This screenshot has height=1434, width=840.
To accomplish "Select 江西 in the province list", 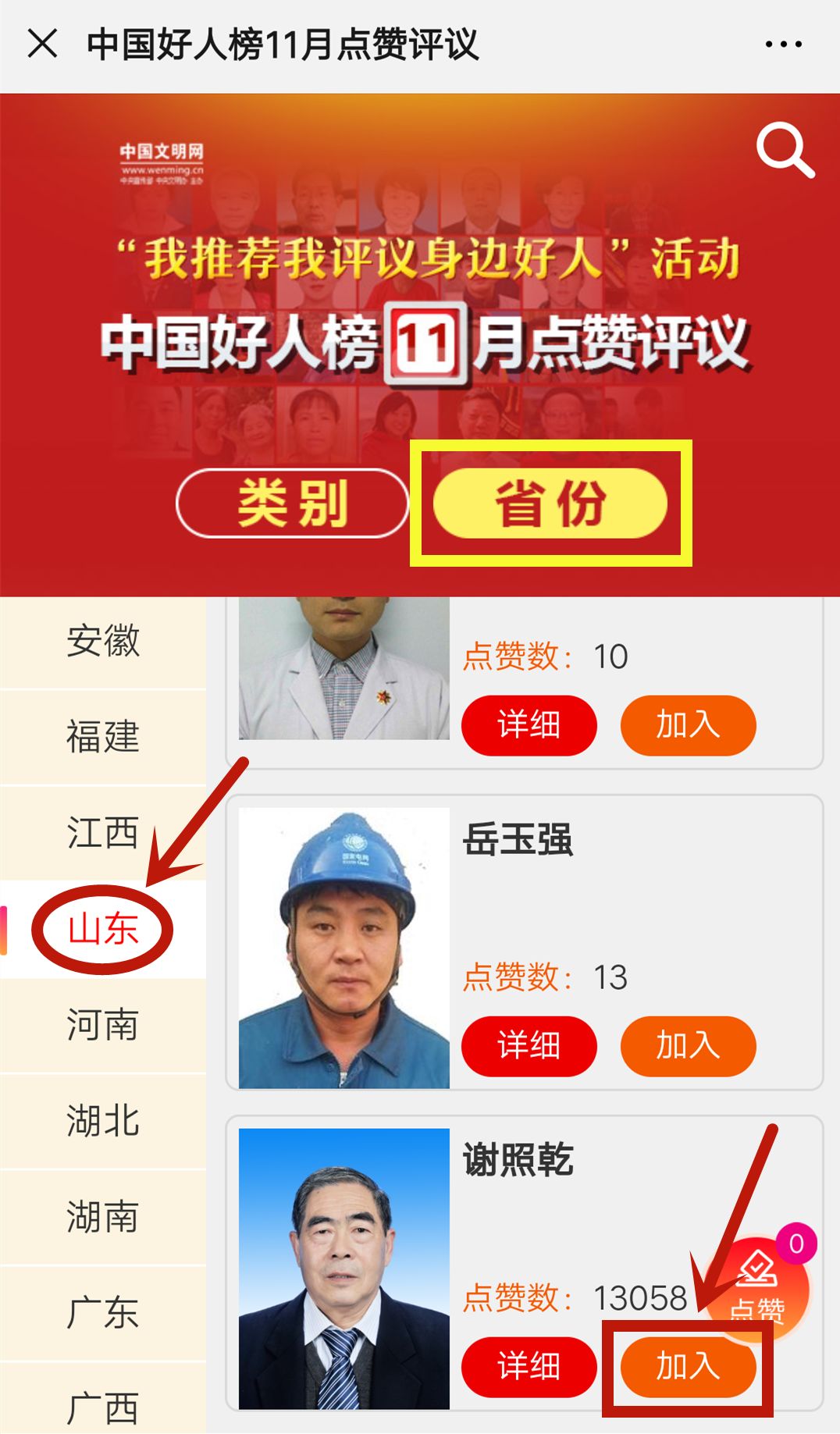I will 103,833.
